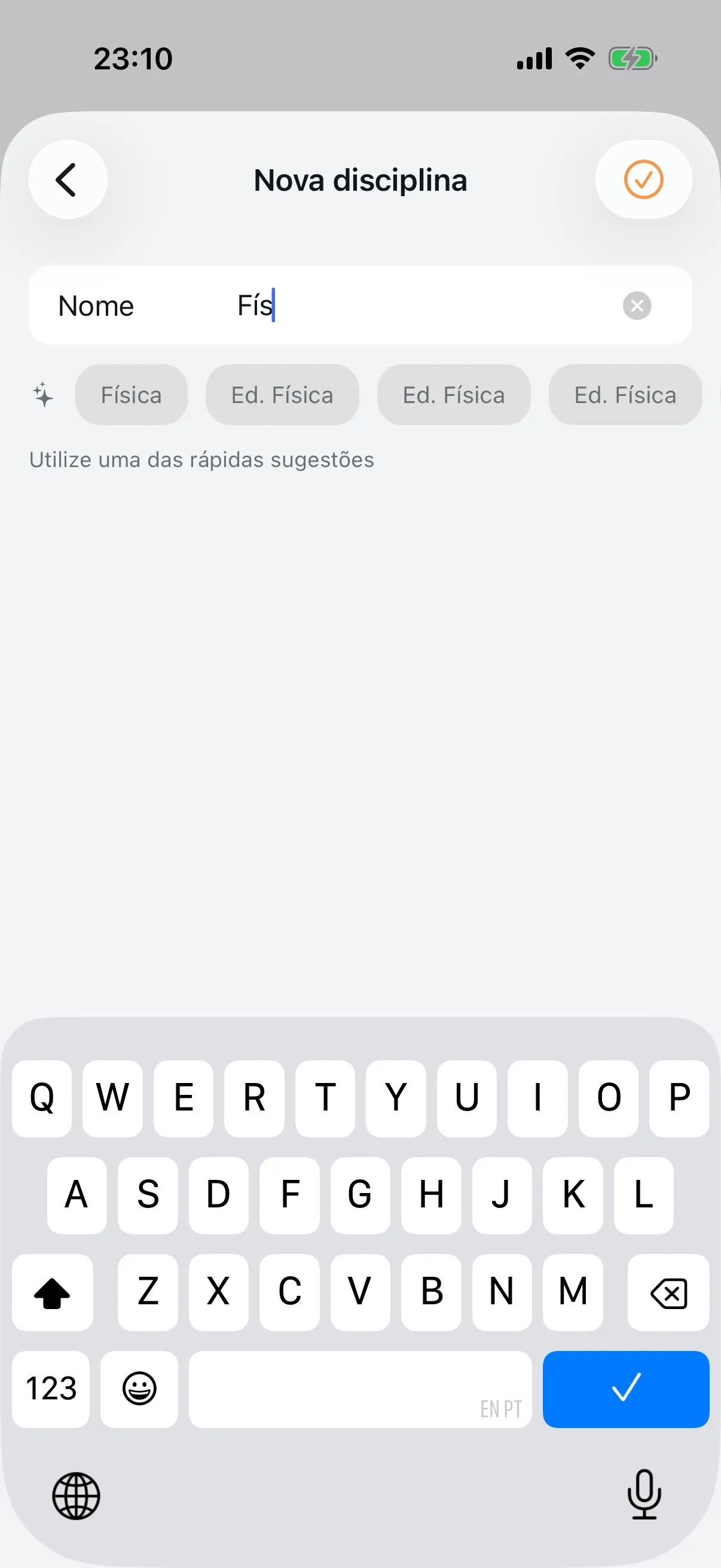Tap the back arrow to leave Nova disciplina

tap(67, 179)
